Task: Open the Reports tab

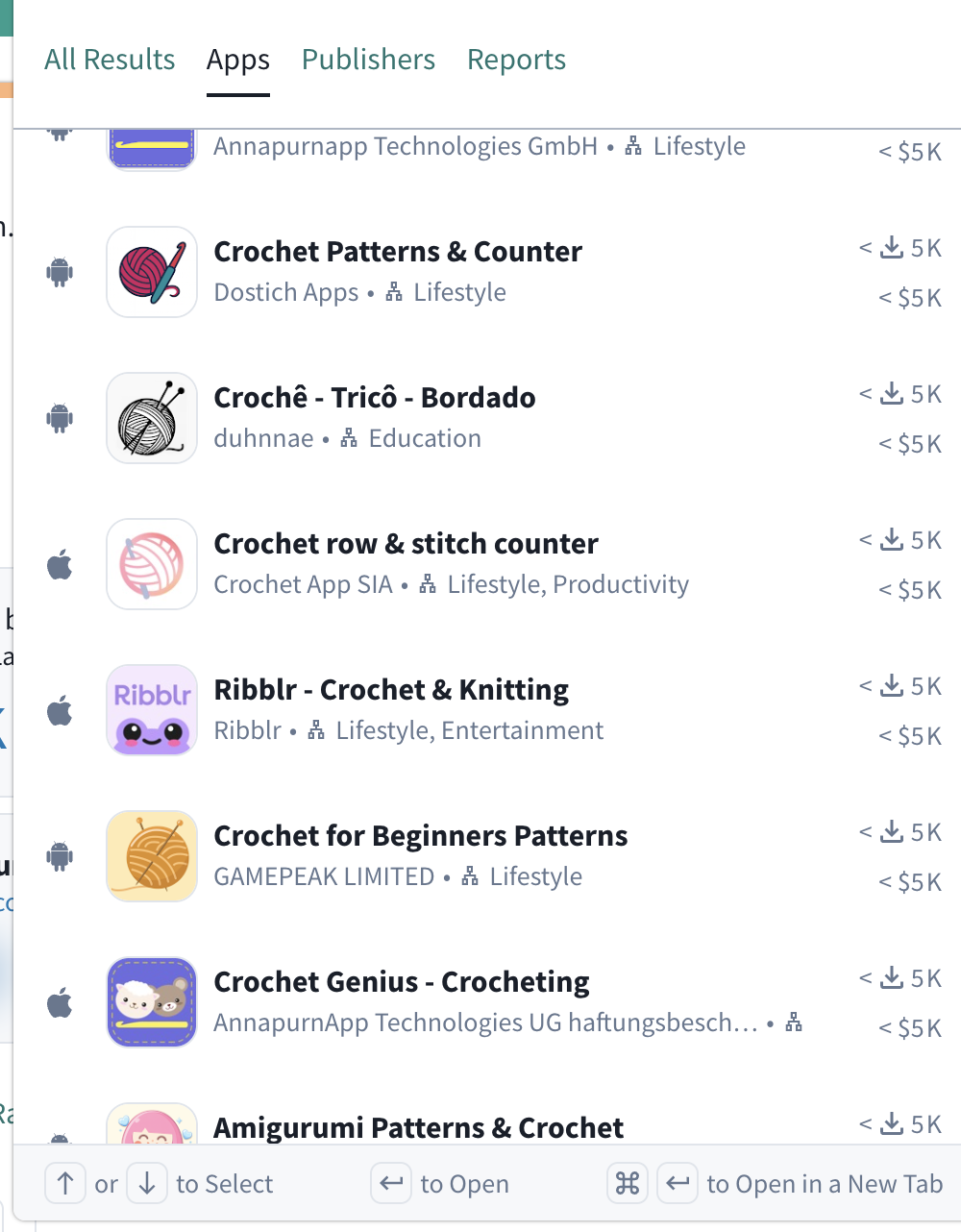Action: (516, 60)
